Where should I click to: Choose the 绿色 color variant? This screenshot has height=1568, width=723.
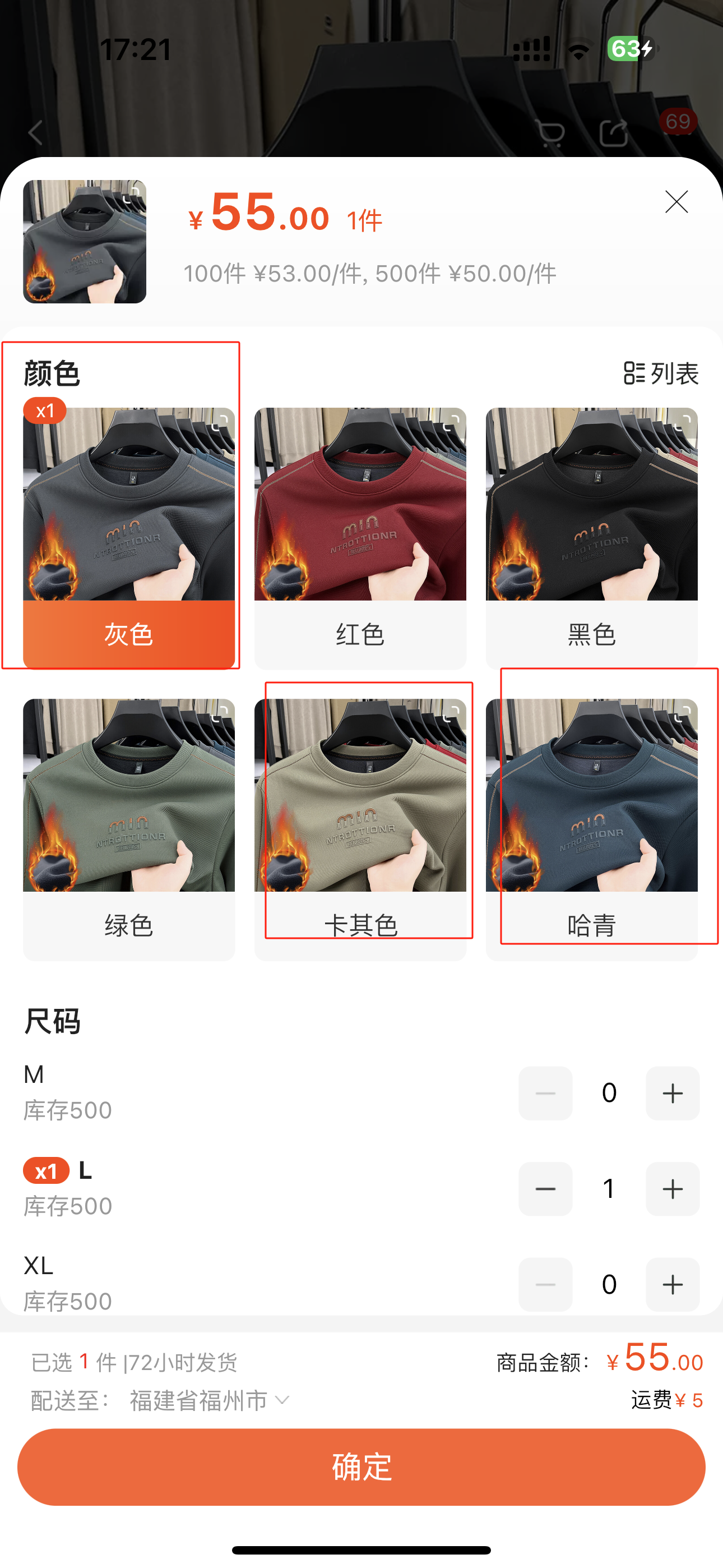(129, 829)
